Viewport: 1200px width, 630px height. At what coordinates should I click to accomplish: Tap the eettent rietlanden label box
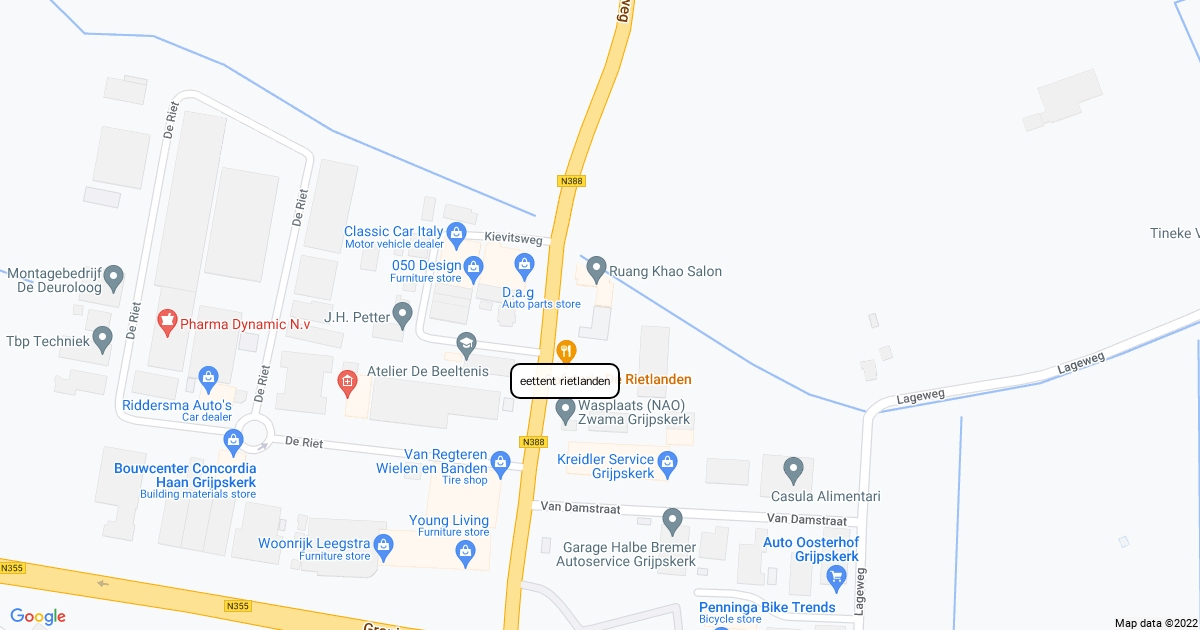[565, 381]
